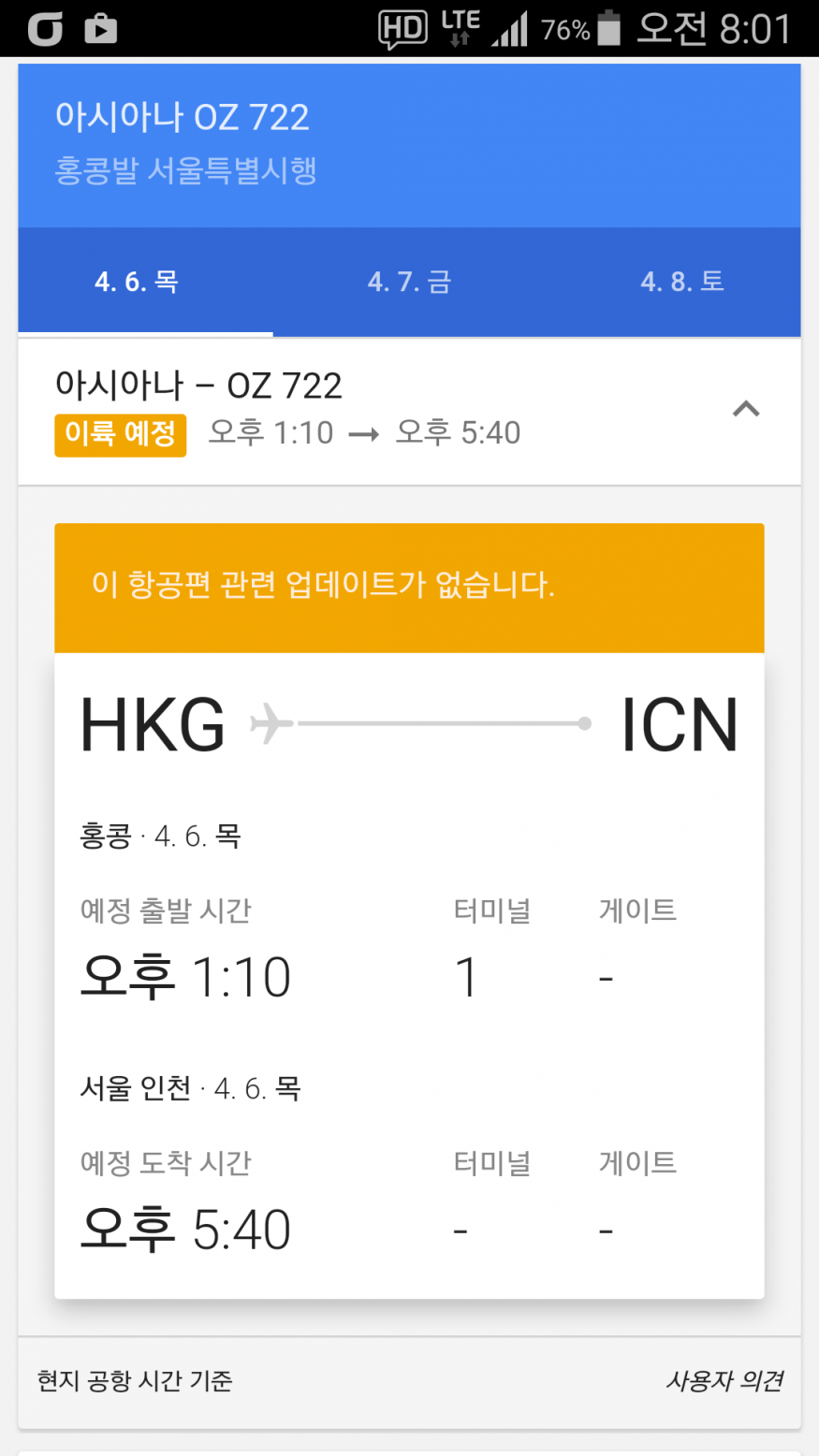
Task: Select the 4. 6. 목 date tab
Action: [137, 282]
